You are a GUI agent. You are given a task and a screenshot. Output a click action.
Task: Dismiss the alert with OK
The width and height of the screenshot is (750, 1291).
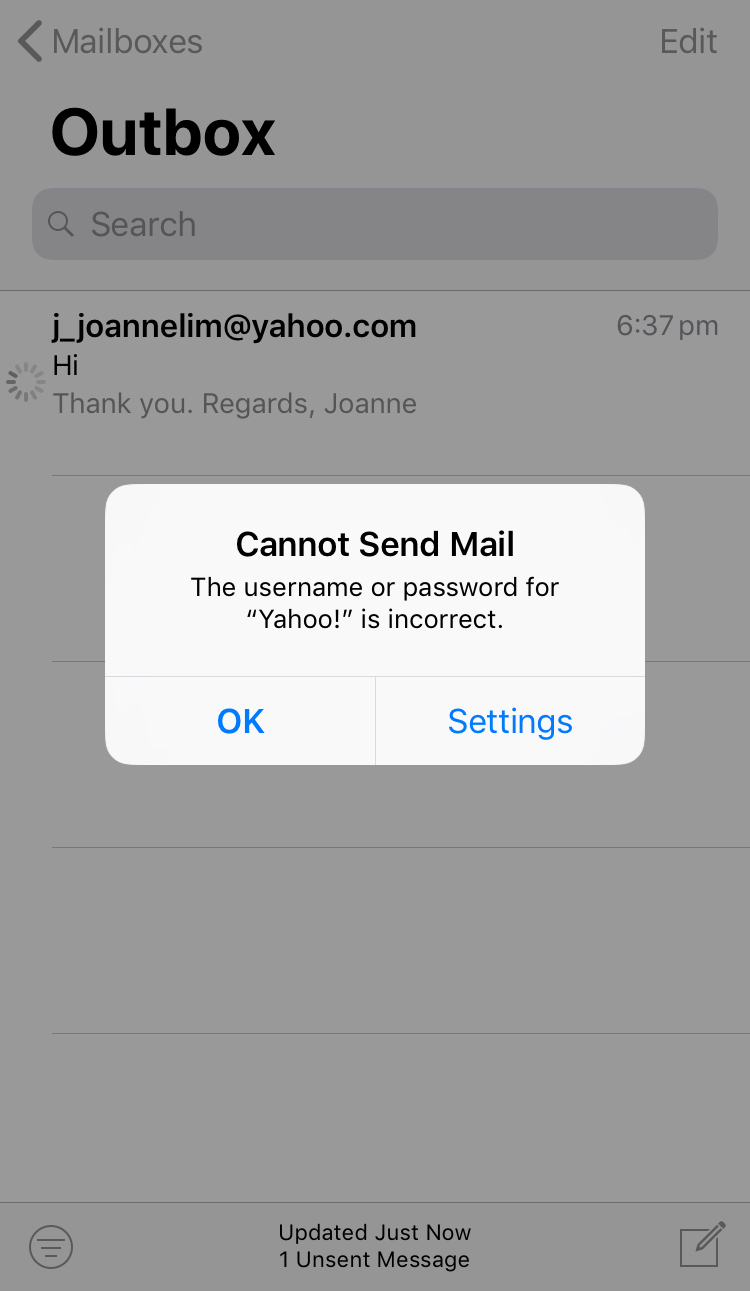coord(240,721)
